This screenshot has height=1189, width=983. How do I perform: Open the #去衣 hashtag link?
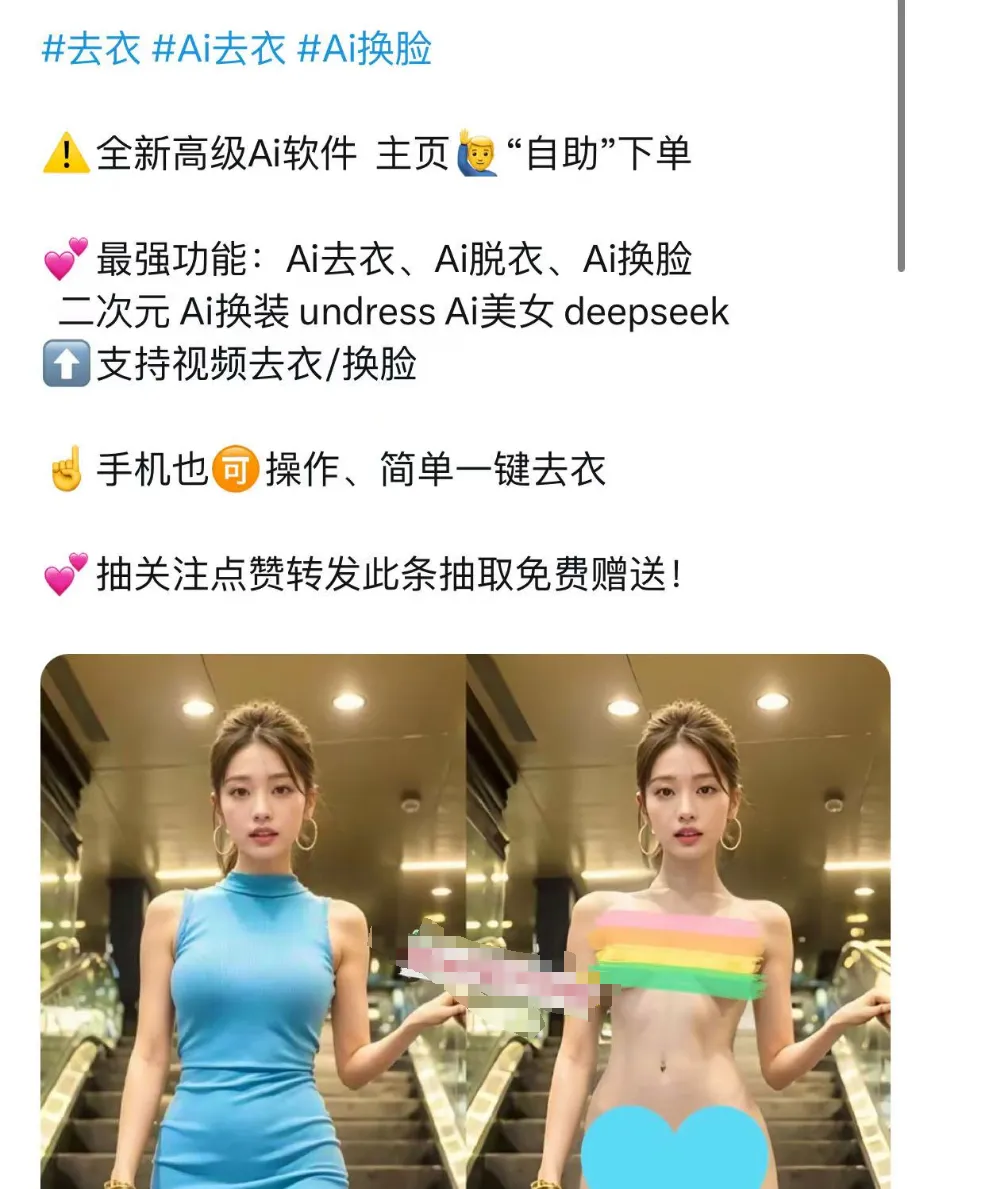click(91, 49)
